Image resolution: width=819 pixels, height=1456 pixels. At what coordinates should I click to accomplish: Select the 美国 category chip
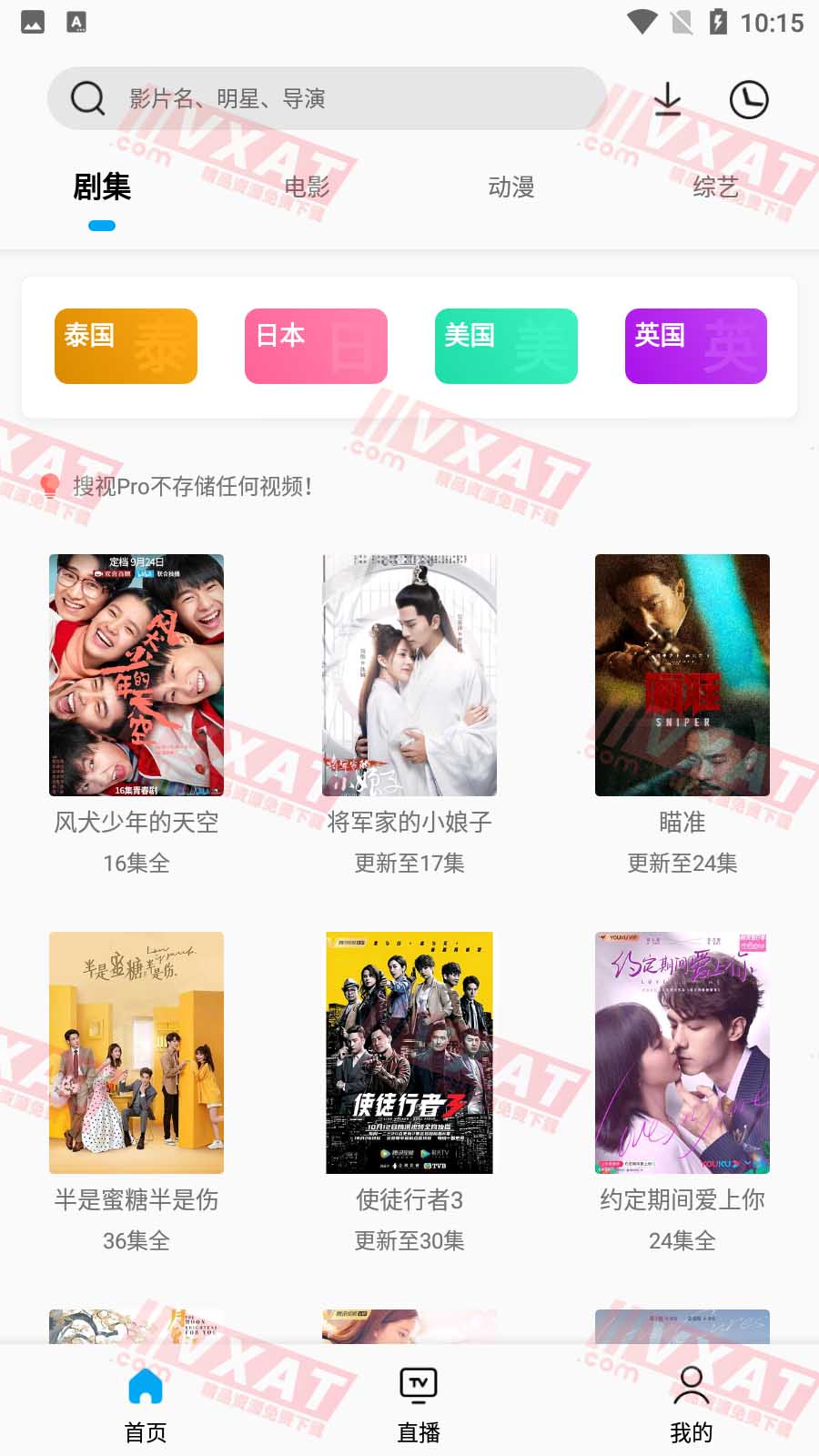coord(506,346)
